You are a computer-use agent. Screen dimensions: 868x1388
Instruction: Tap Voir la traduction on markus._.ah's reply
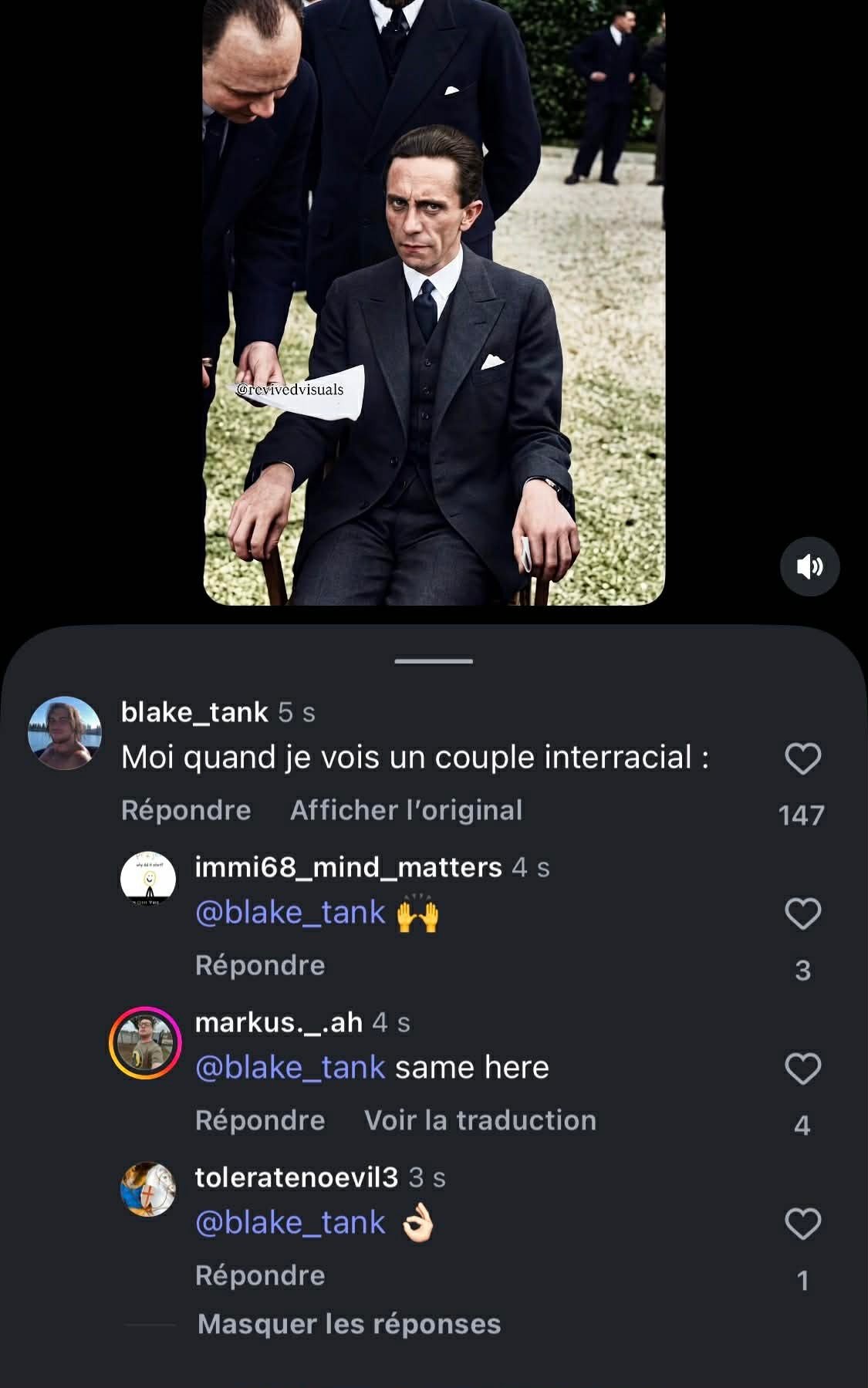pos(480,1120)
